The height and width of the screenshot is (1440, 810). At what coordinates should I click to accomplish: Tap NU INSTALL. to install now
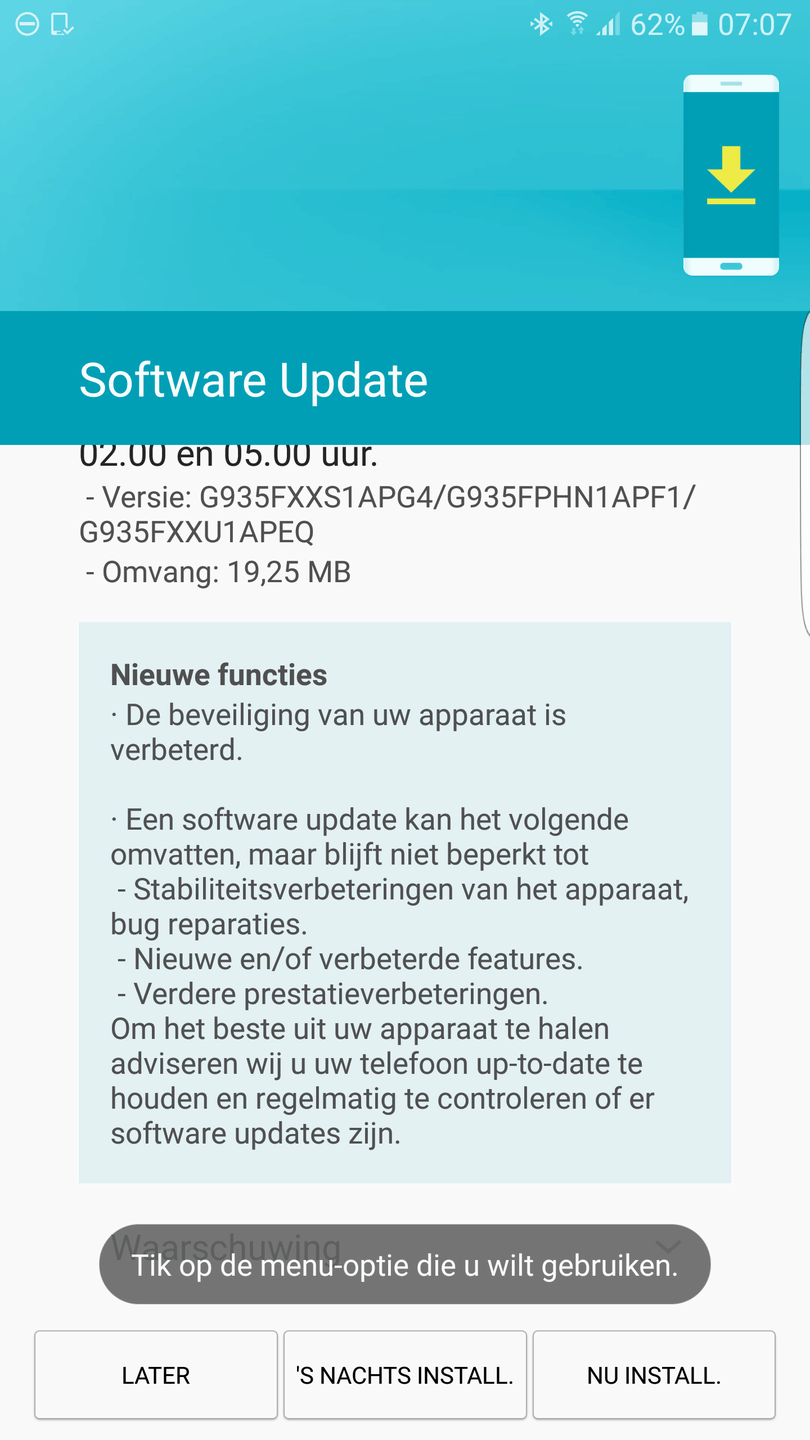click(654, 1375)
